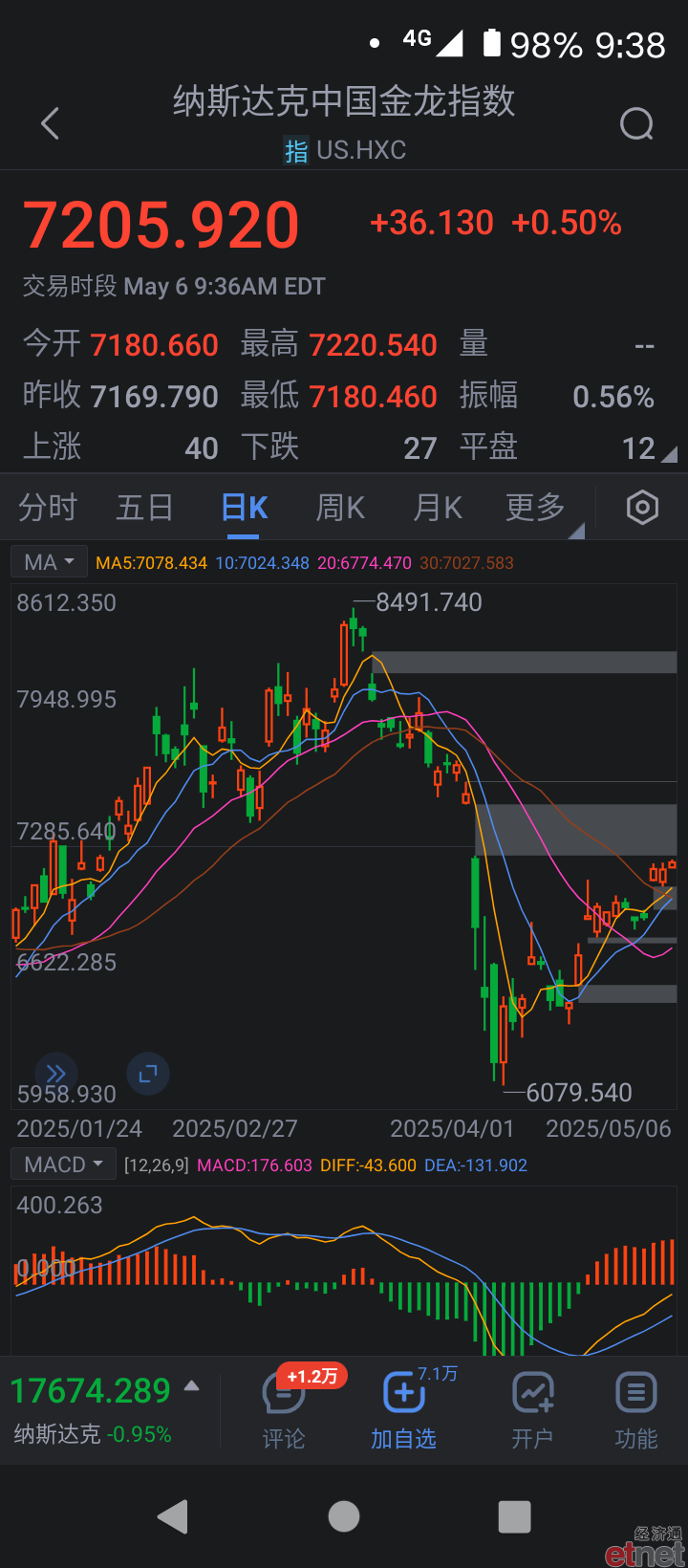Expand the quote details arrow beside 平盘
This screenshot has width=688, height=1568.
pos(669,454)
